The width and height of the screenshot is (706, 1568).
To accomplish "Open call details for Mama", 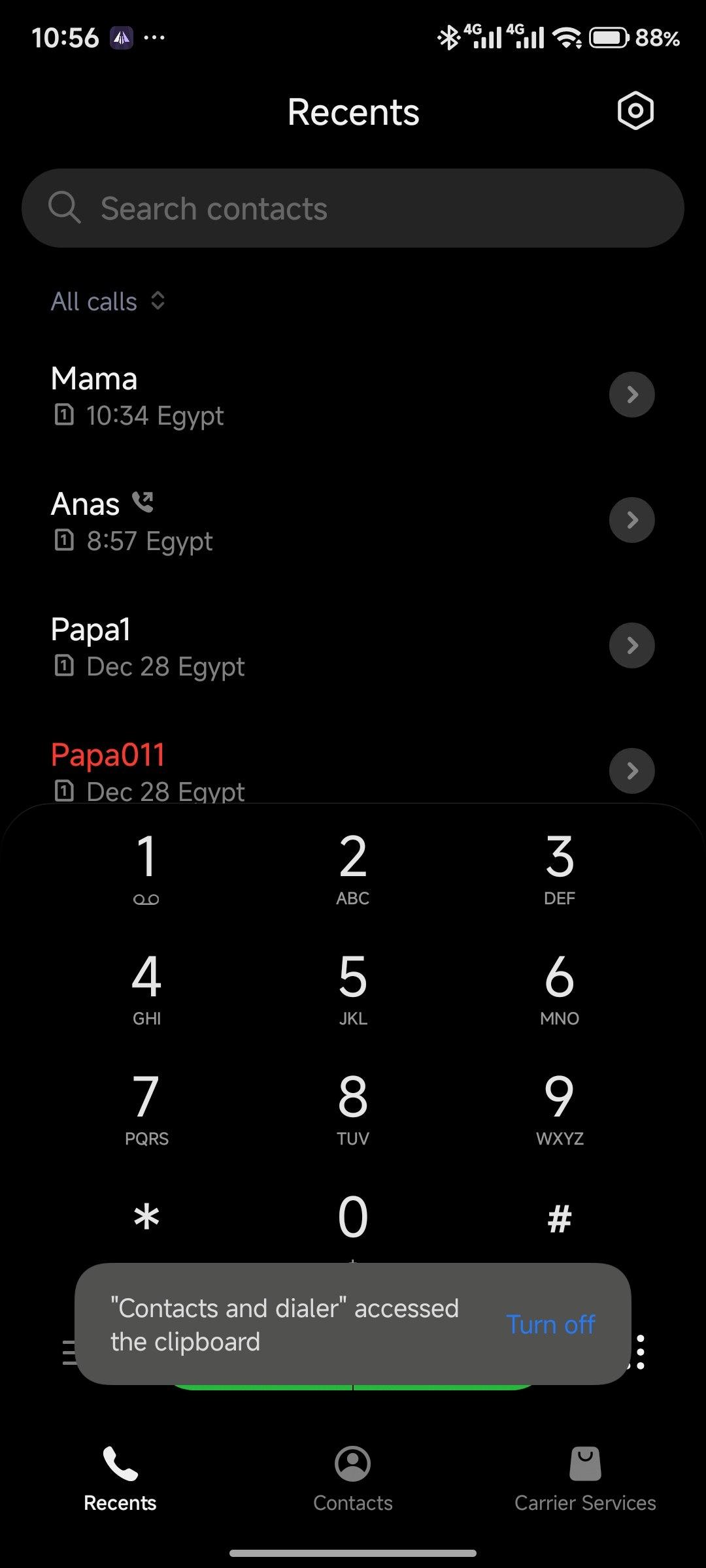I will coord(631,395).
